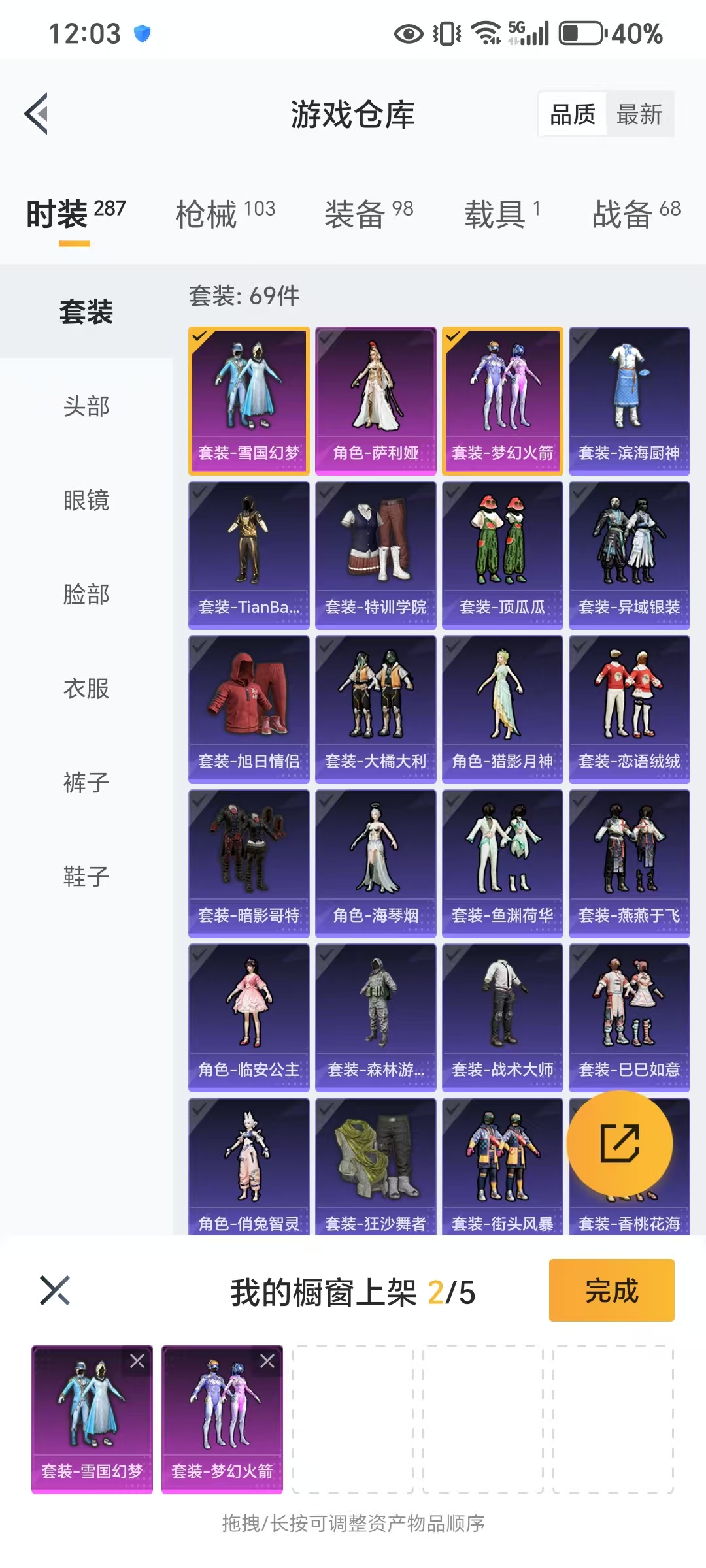Select 头部 category in sidebar
The width and height of the screenshot is (706, 1568).
coord(86,406)
